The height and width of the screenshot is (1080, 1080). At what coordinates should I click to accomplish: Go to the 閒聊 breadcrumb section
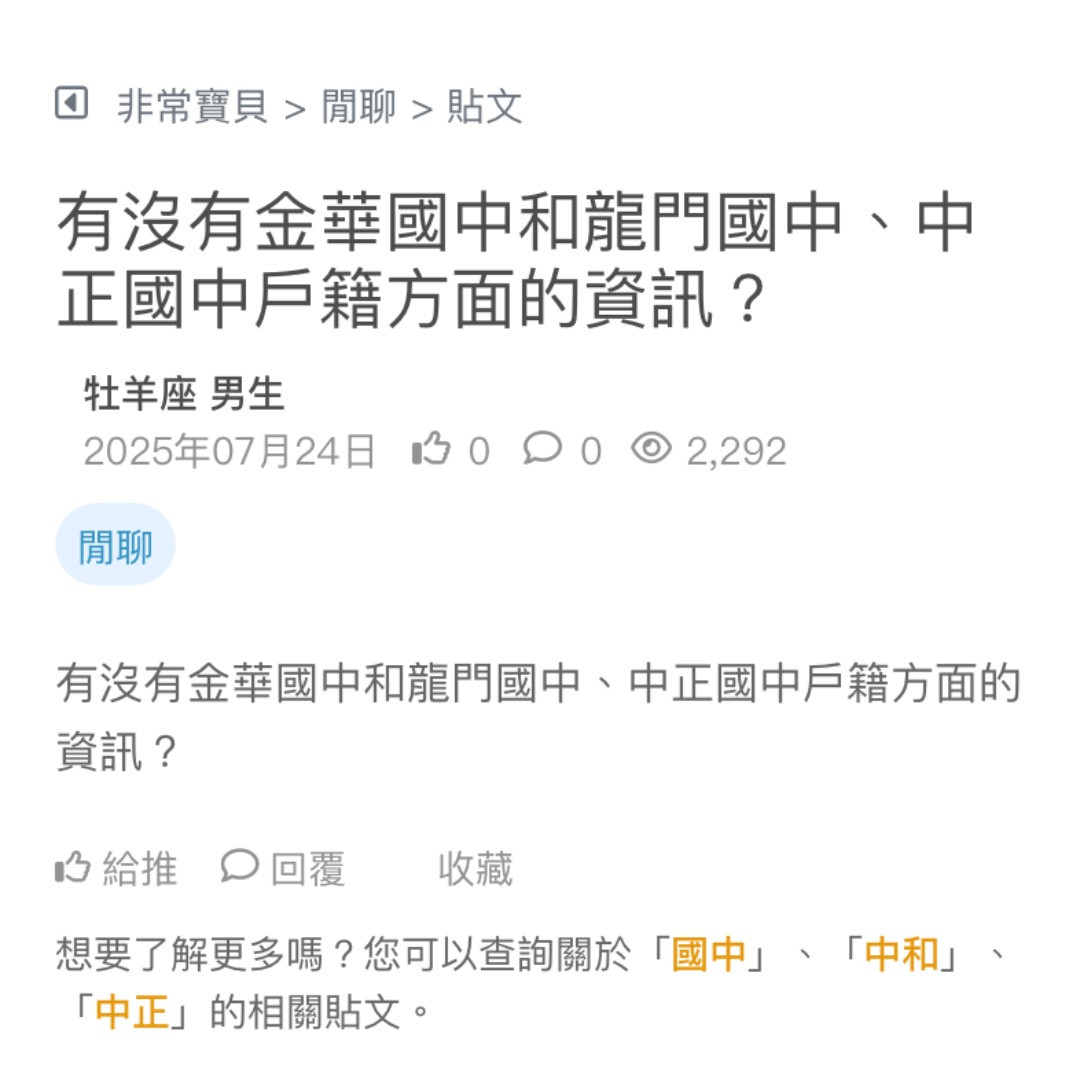point(358,106)
